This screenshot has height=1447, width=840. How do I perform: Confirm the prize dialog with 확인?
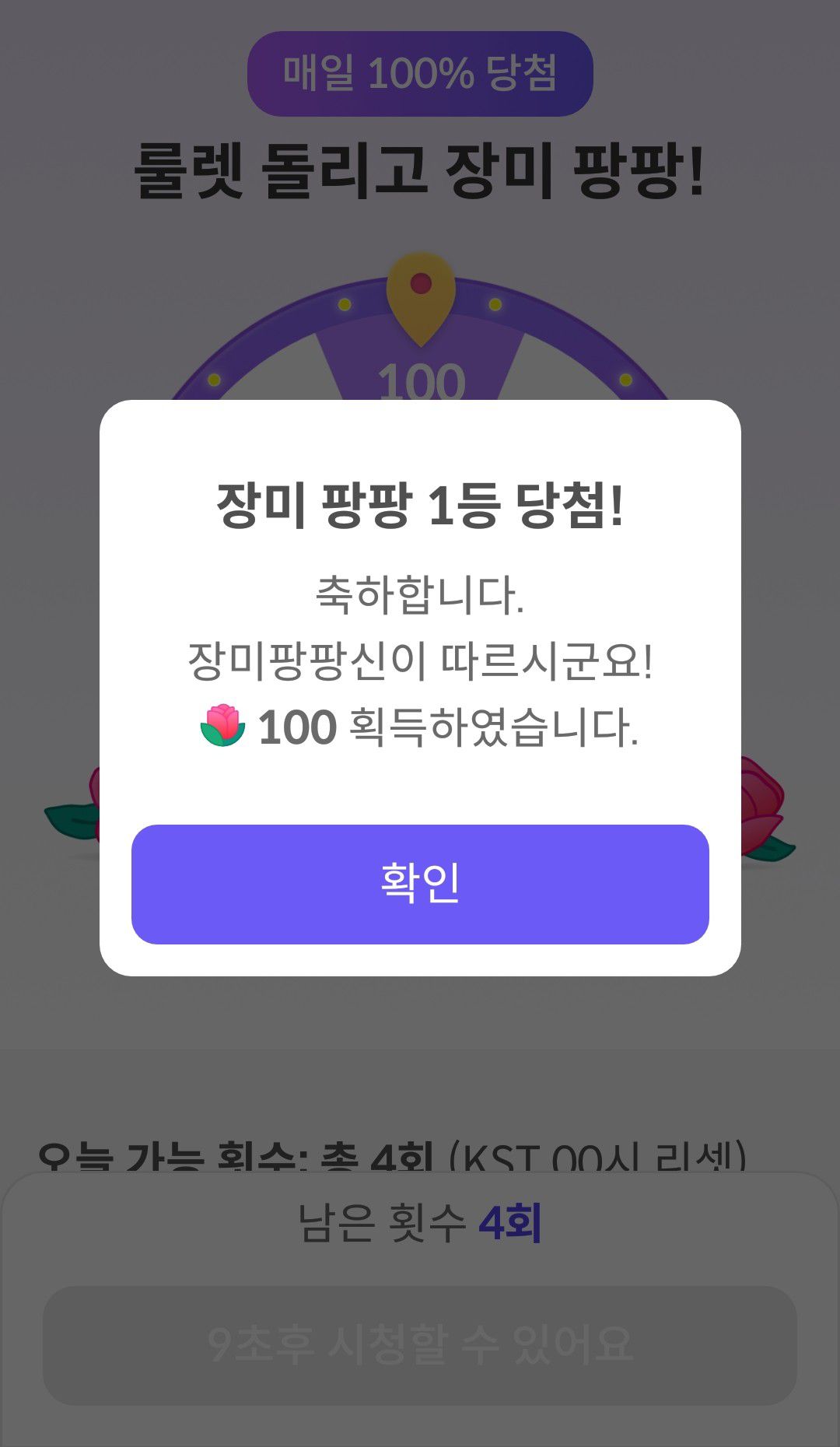tap(420, 884)
